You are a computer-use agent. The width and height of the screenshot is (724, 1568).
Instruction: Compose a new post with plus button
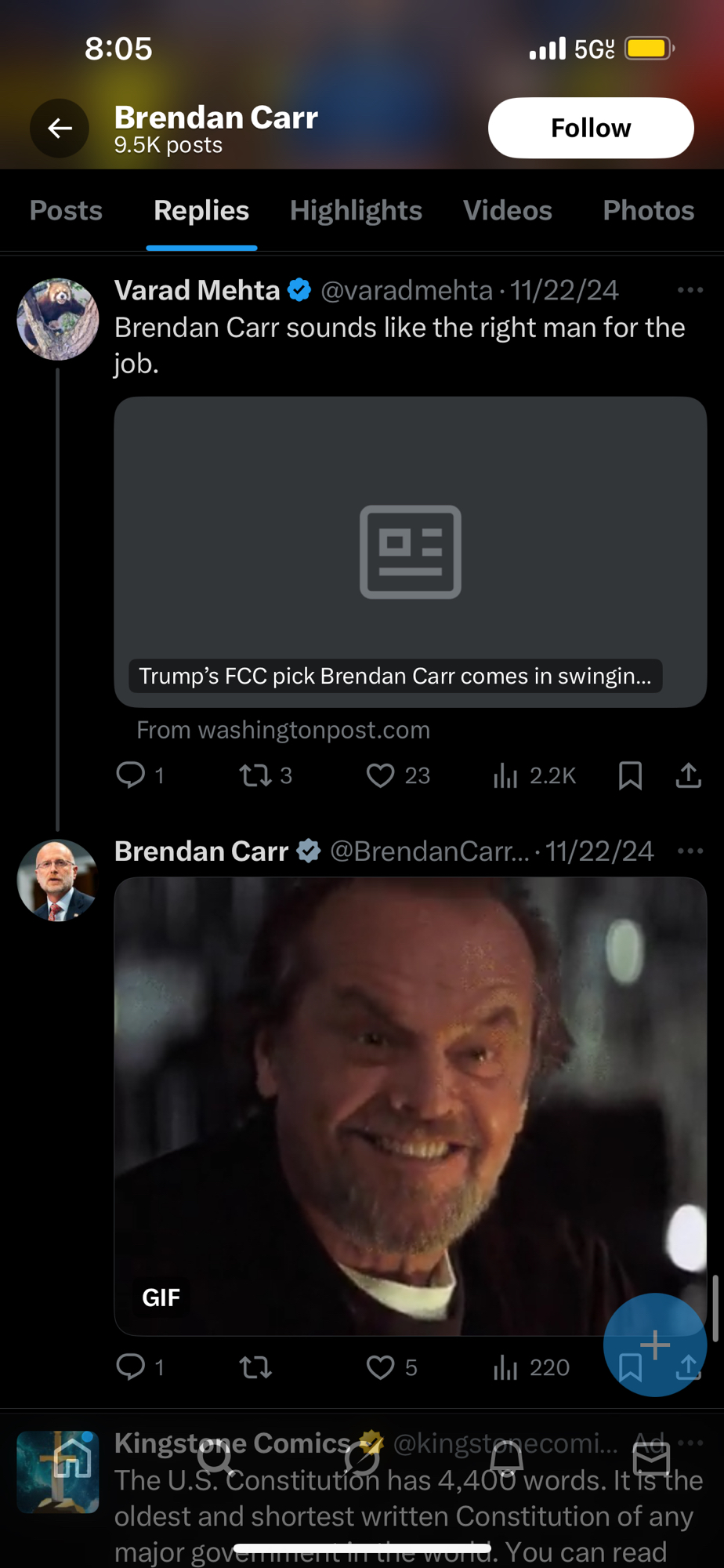654,1345
